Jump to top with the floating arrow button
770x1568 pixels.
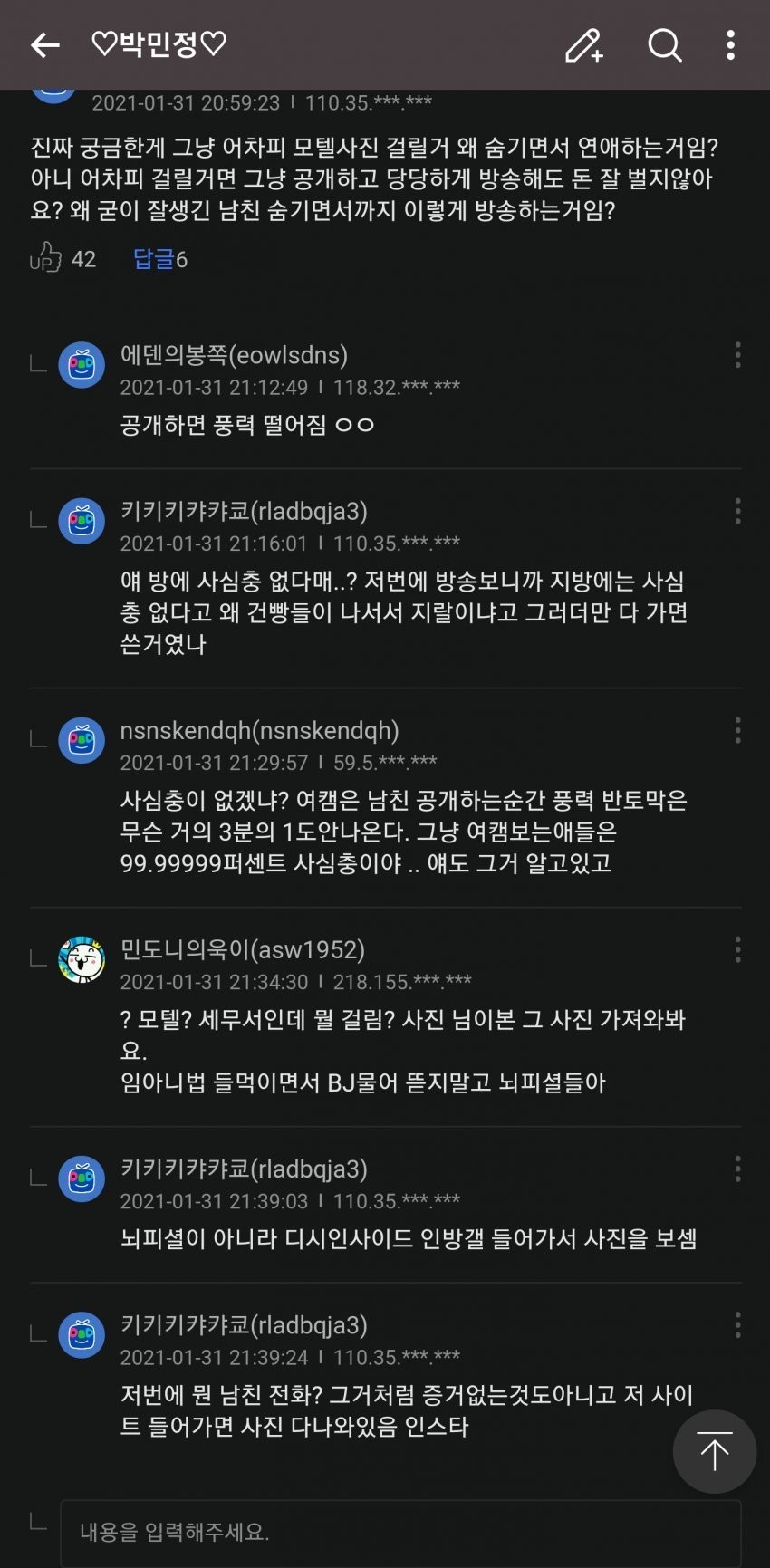pos(714,1452)
